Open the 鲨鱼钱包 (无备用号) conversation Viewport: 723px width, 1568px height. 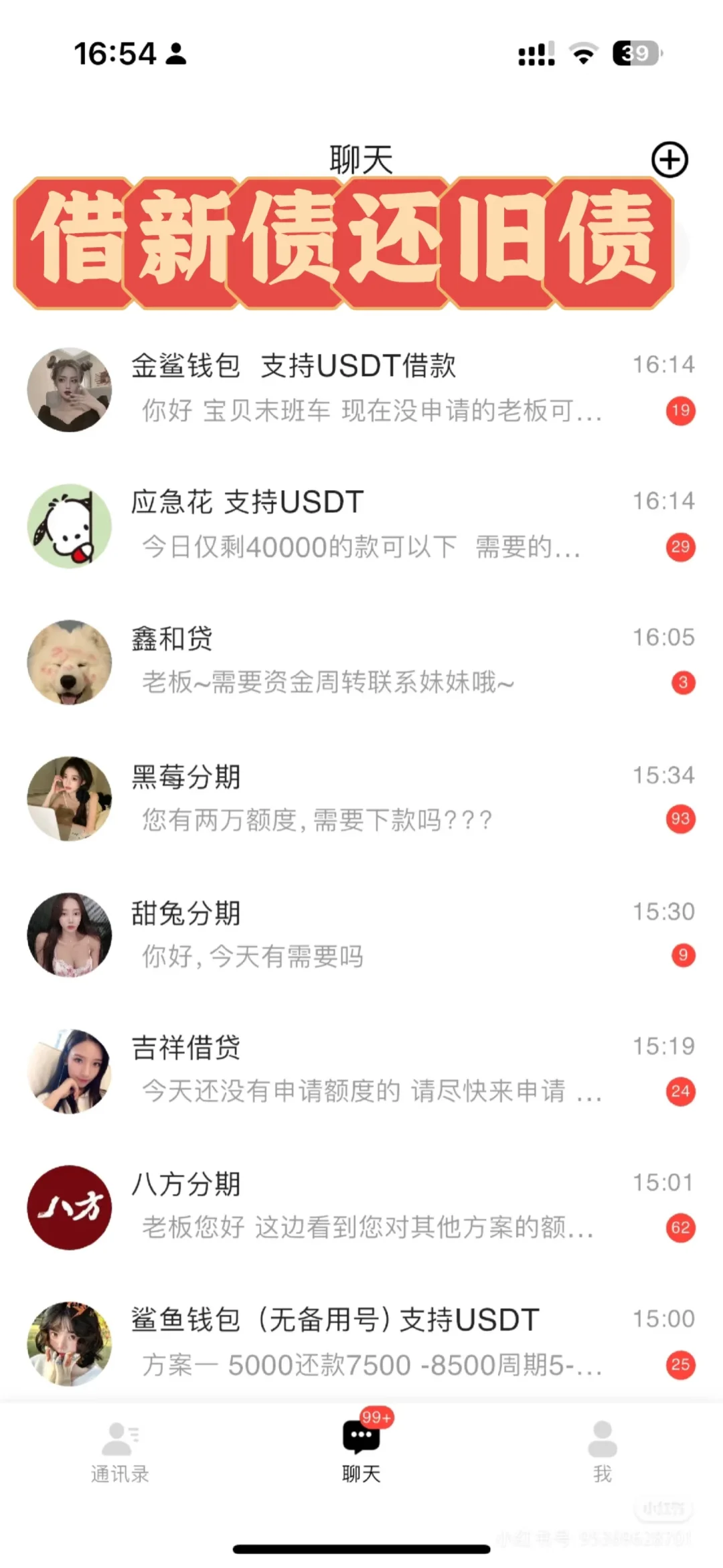[x=361, y=1342]
